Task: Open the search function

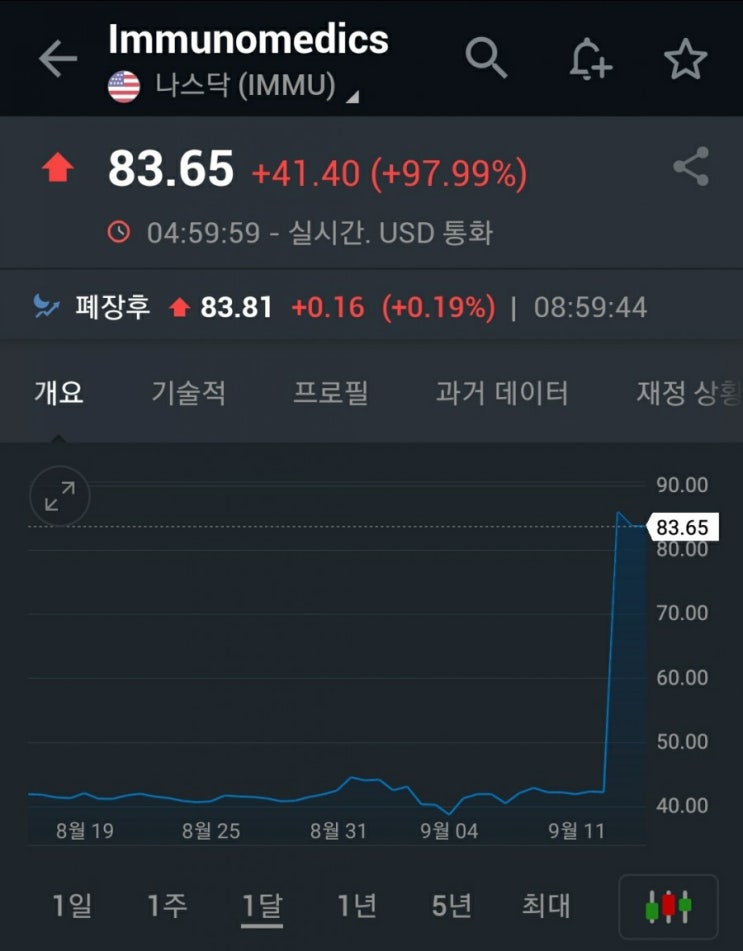Action: (487, 57)
